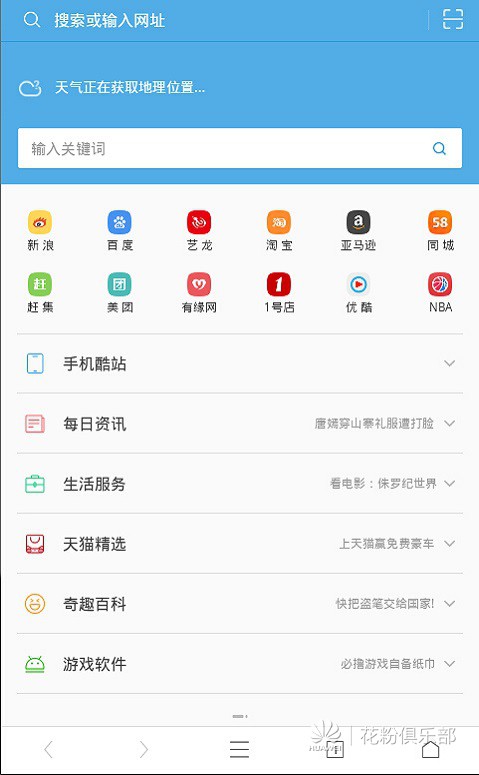This screenshot has width=479, height=775.
Task: Expand the 生活服务 section
Action: click(x=240, y=483)
